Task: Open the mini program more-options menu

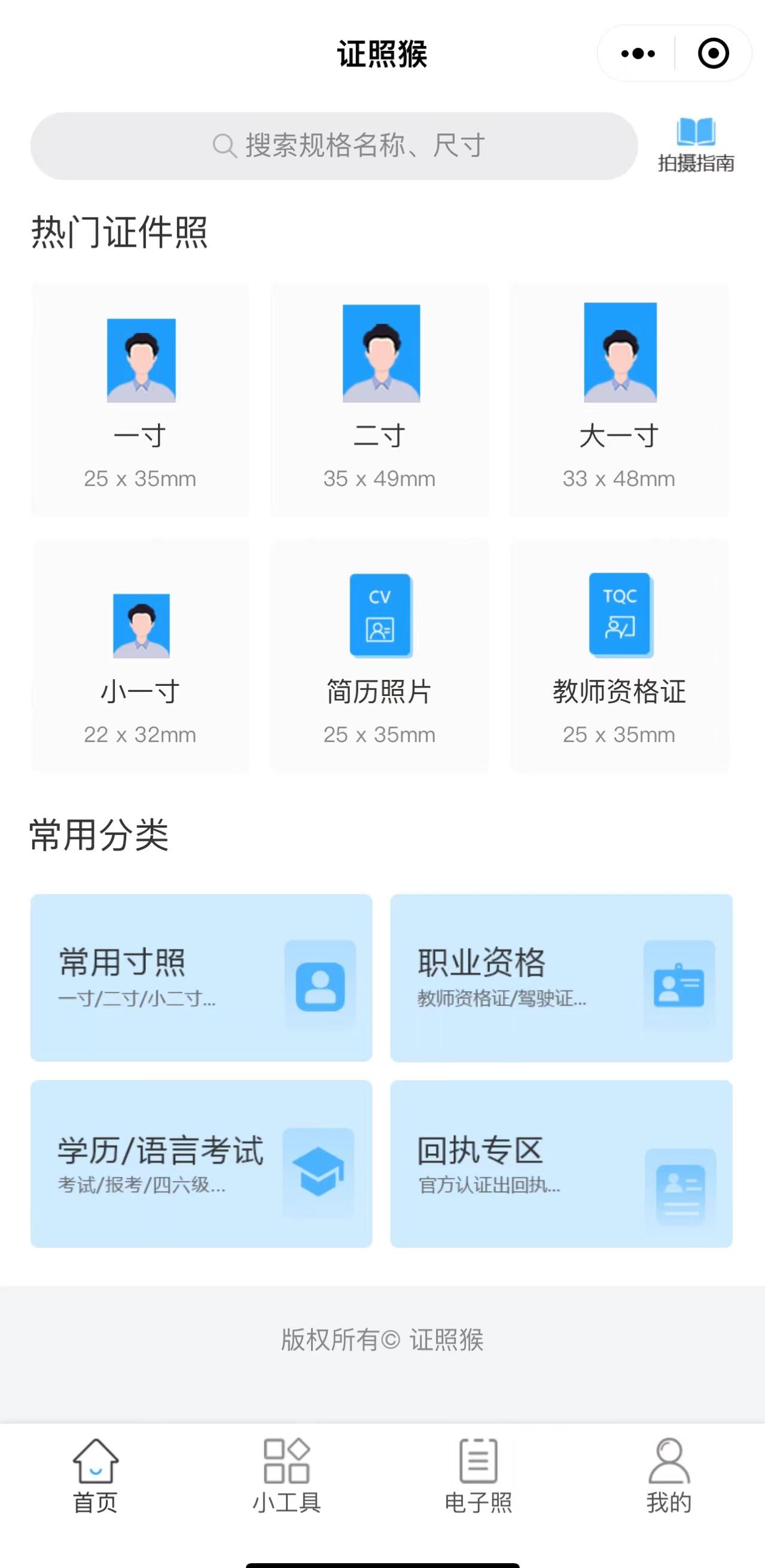Action: (638, 54)
